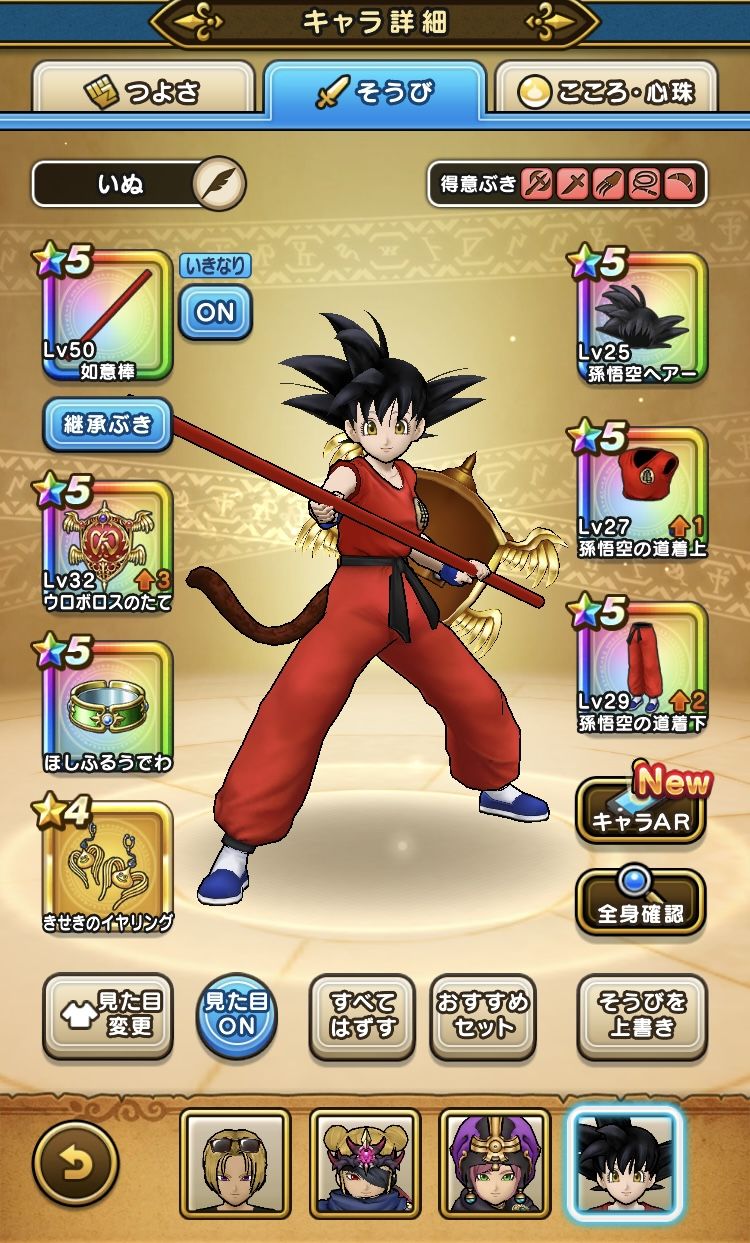Open 見た目変更 appearance settings
The height and width of the screenshot is (1243, 750).
click(107, 1016)
